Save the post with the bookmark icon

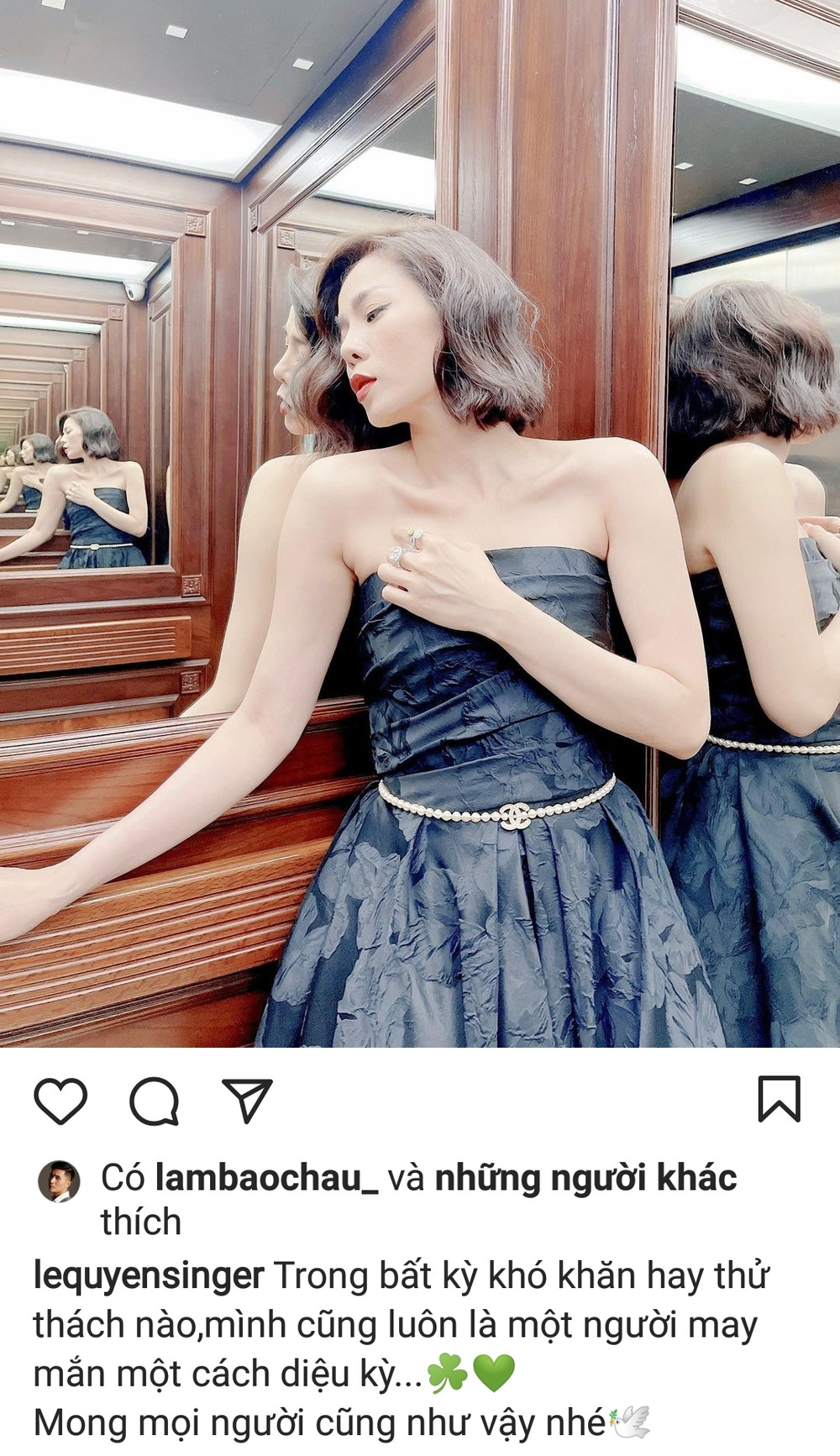pos(779,1099)
